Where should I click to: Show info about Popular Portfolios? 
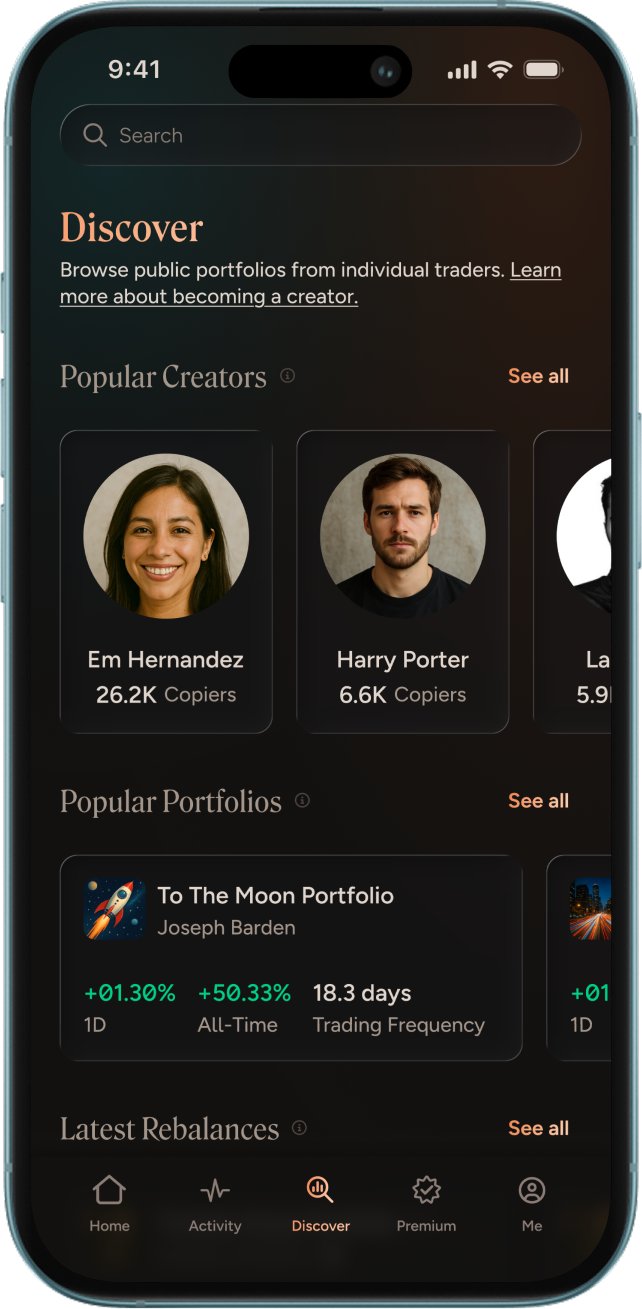[x=303, y=801]
